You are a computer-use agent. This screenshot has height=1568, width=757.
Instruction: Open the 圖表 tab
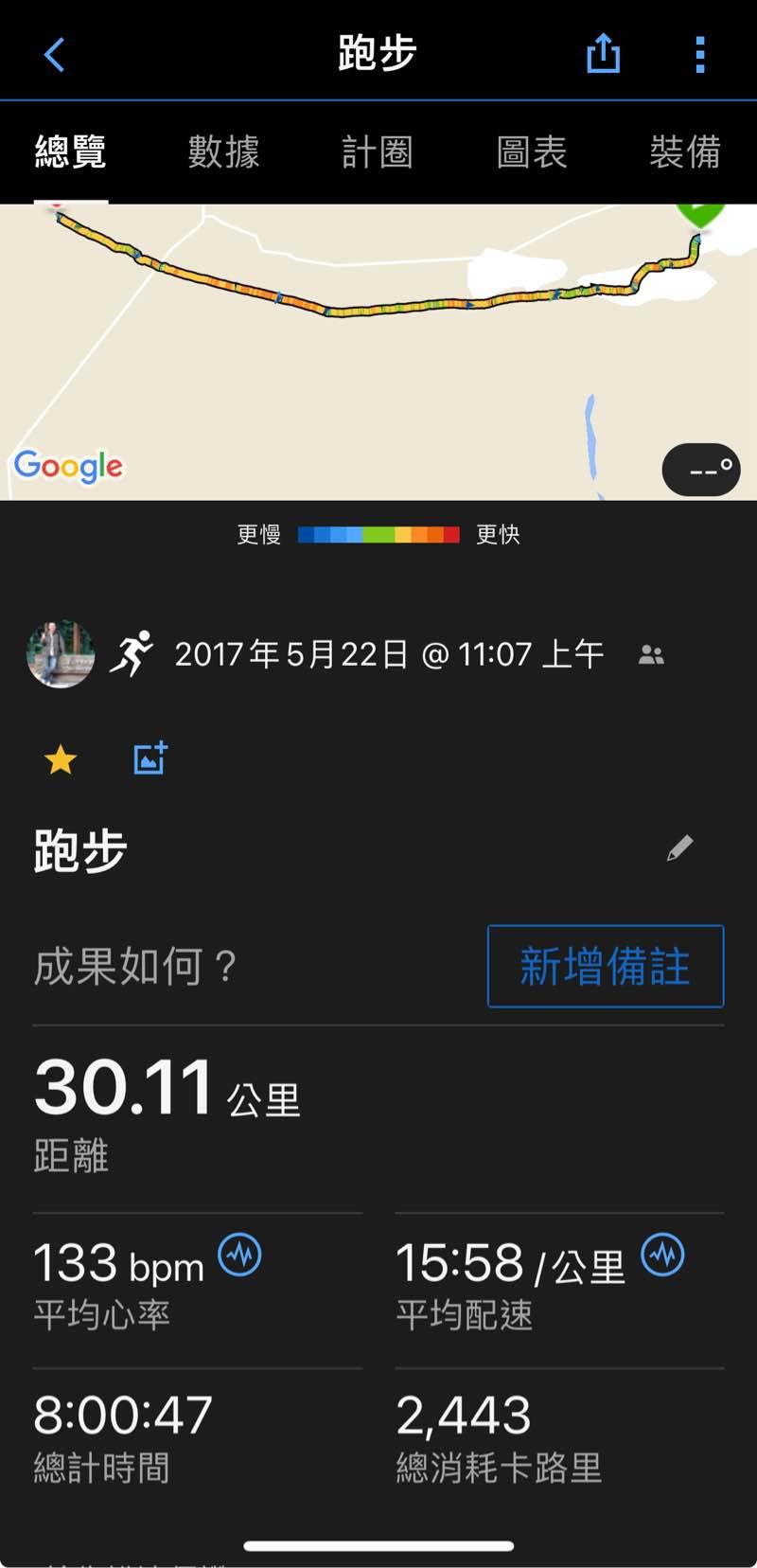click(532, 151)
